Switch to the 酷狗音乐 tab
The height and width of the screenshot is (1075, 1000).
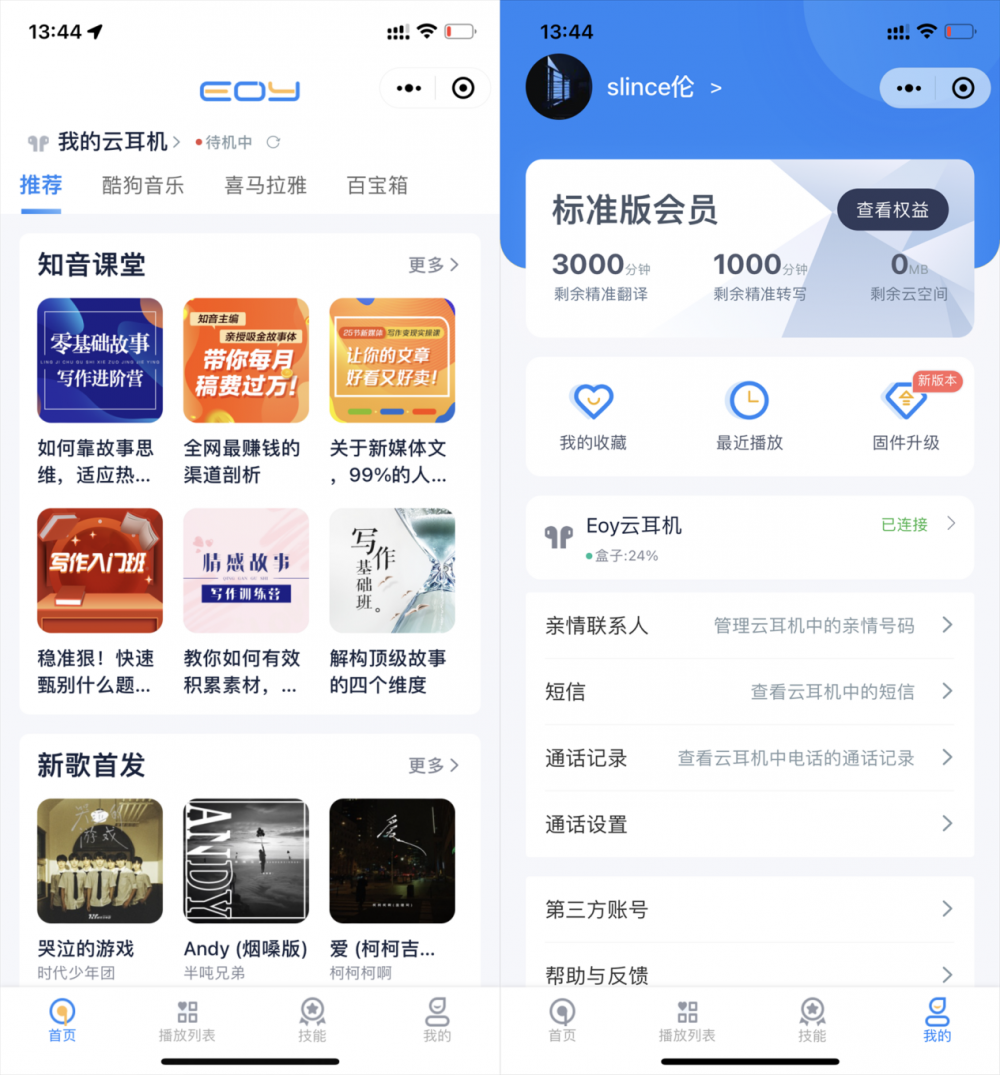[143, 185]
